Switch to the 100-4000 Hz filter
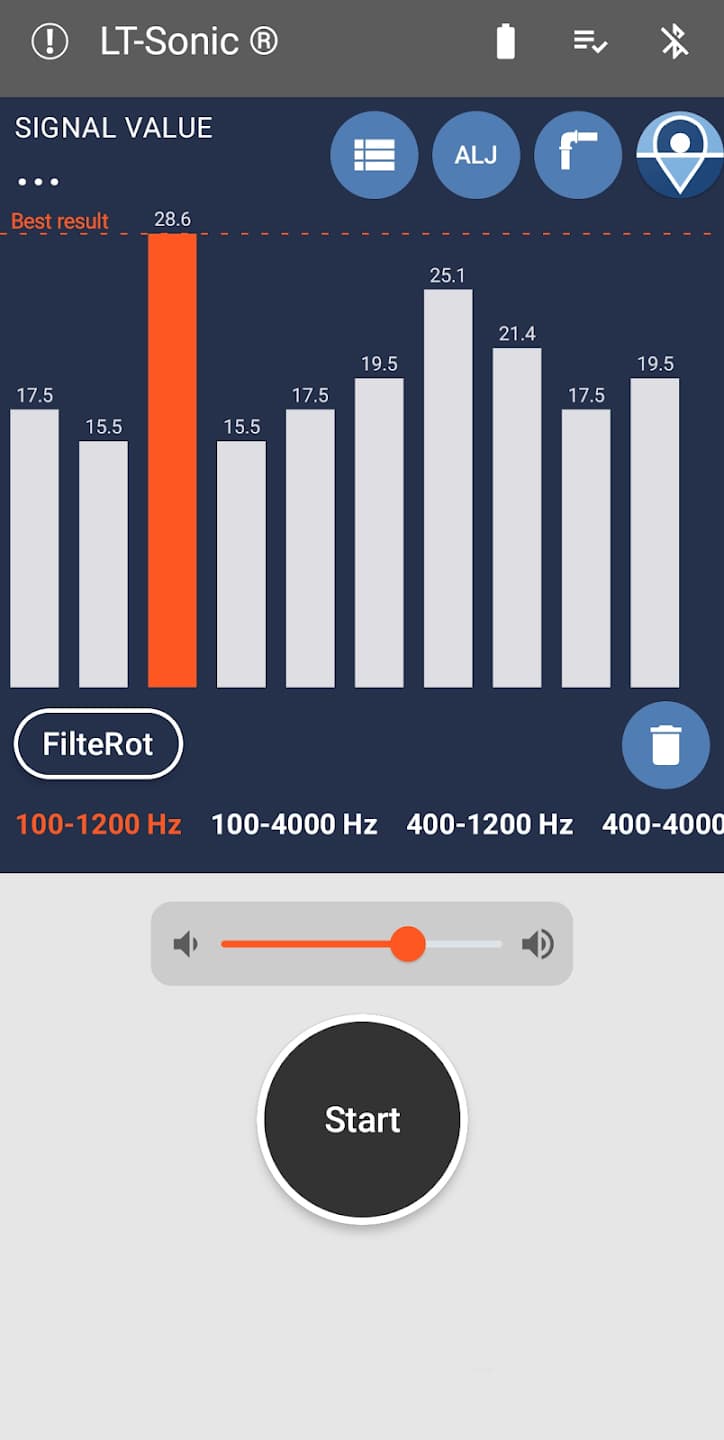Image resolution: width=724 pixels, height=1440 pixels. click(294, 825)
